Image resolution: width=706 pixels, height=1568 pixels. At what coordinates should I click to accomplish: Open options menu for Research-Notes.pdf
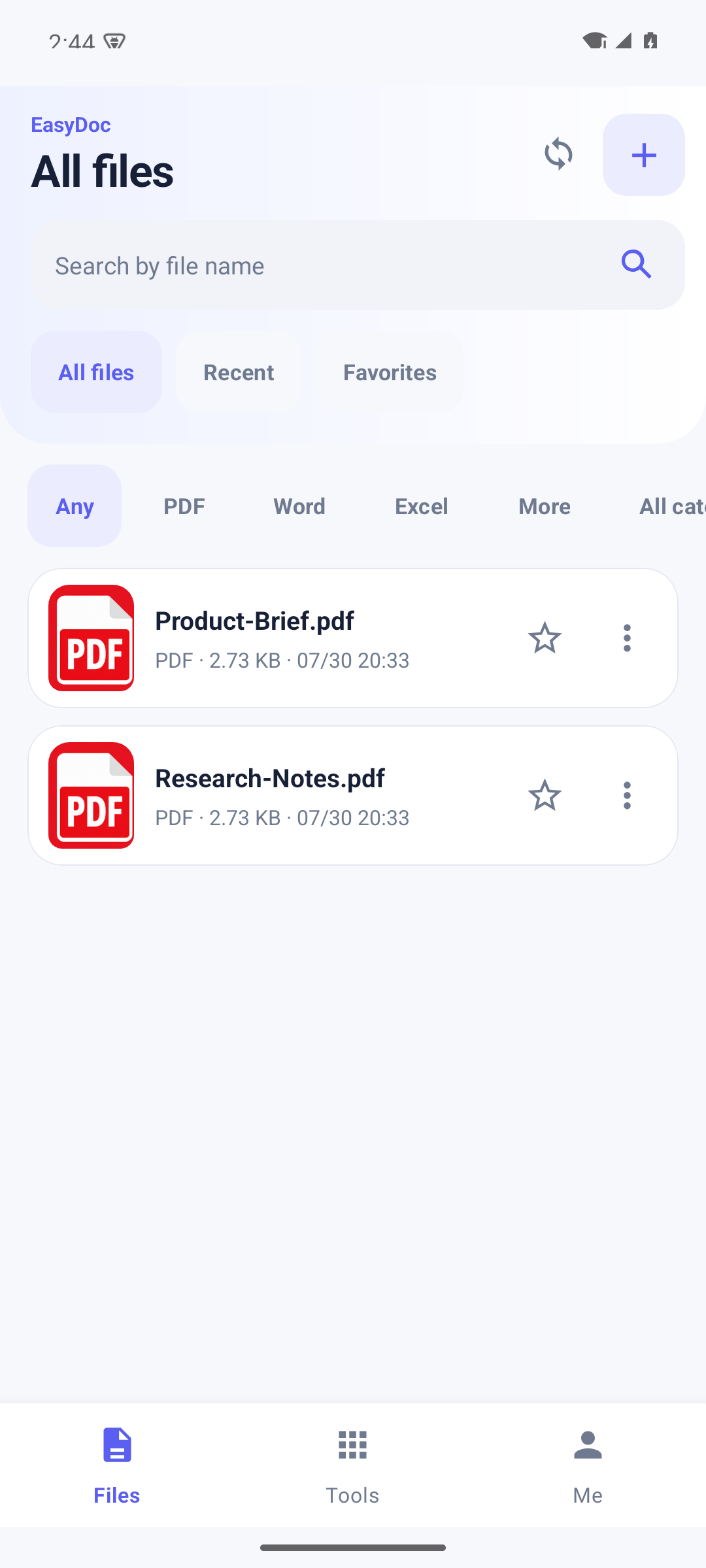tap(627, 795)
